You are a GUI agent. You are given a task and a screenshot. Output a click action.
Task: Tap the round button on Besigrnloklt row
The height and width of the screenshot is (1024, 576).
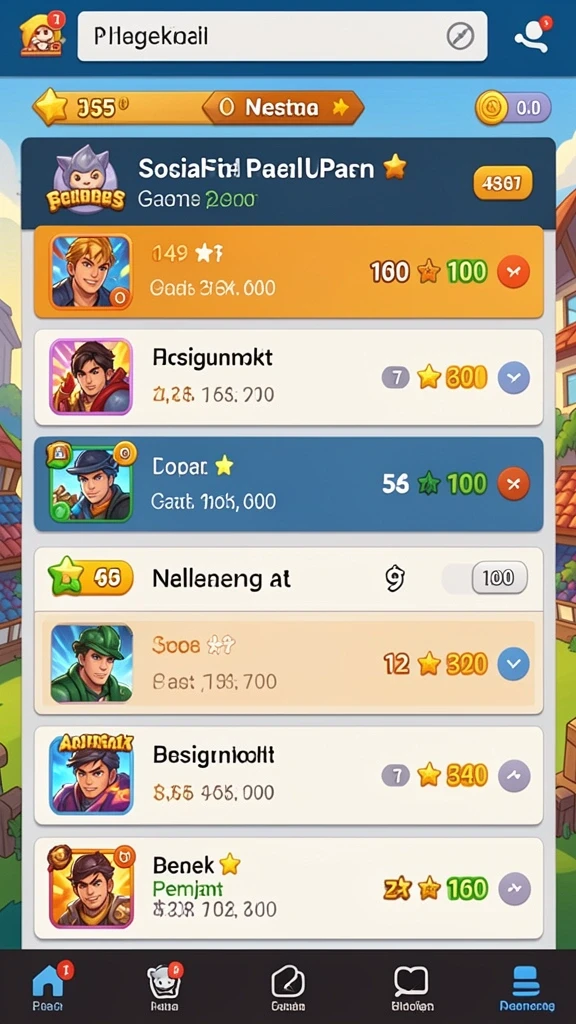[513, 776]
